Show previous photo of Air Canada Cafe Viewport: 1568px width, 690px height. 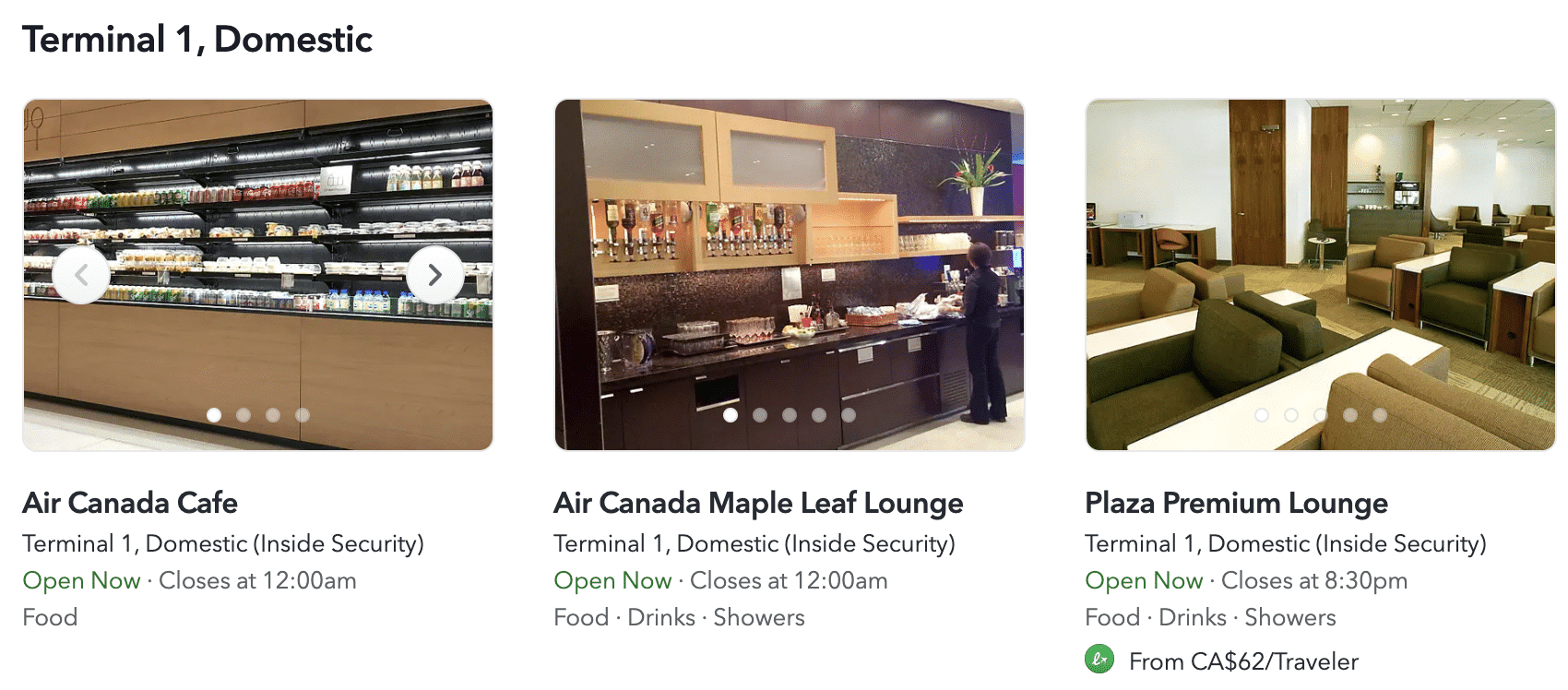point(81,275)
